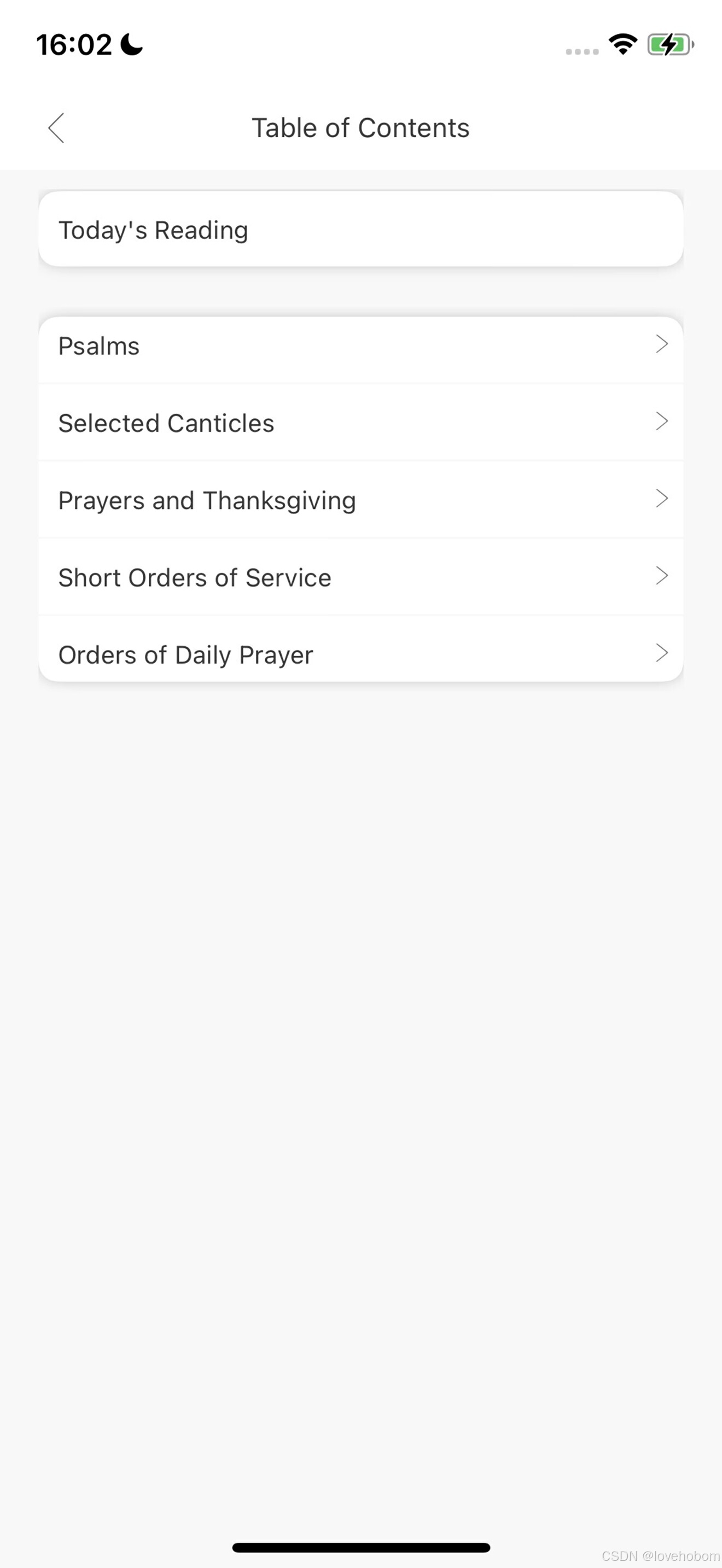The height and width of the screenshot is (1568, 722).
Task: Tap the Orders of Daily Prayer row
Action: [x=360, y=654]
